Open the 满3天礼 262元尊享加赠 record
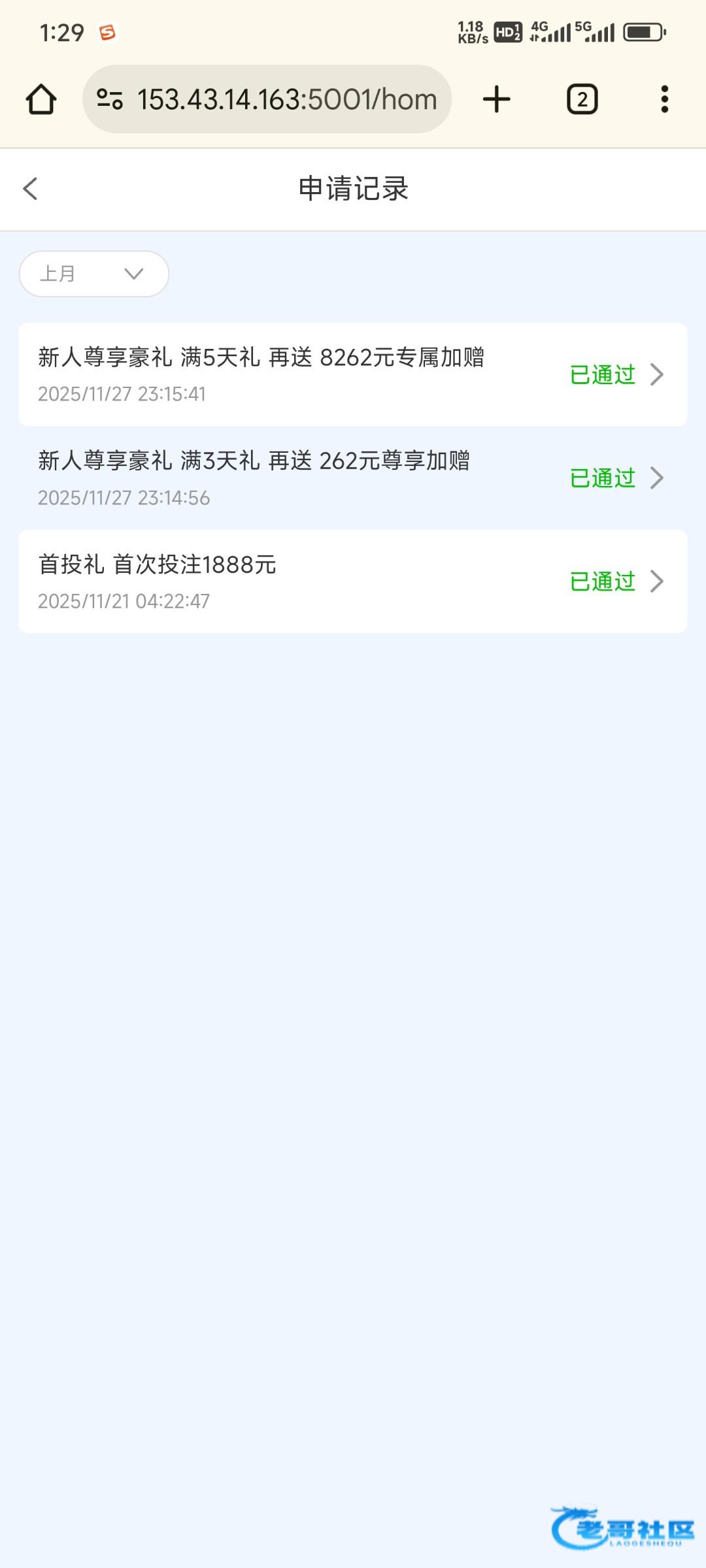This screenshot has height=1568, width=706. [x=353, y=478]
